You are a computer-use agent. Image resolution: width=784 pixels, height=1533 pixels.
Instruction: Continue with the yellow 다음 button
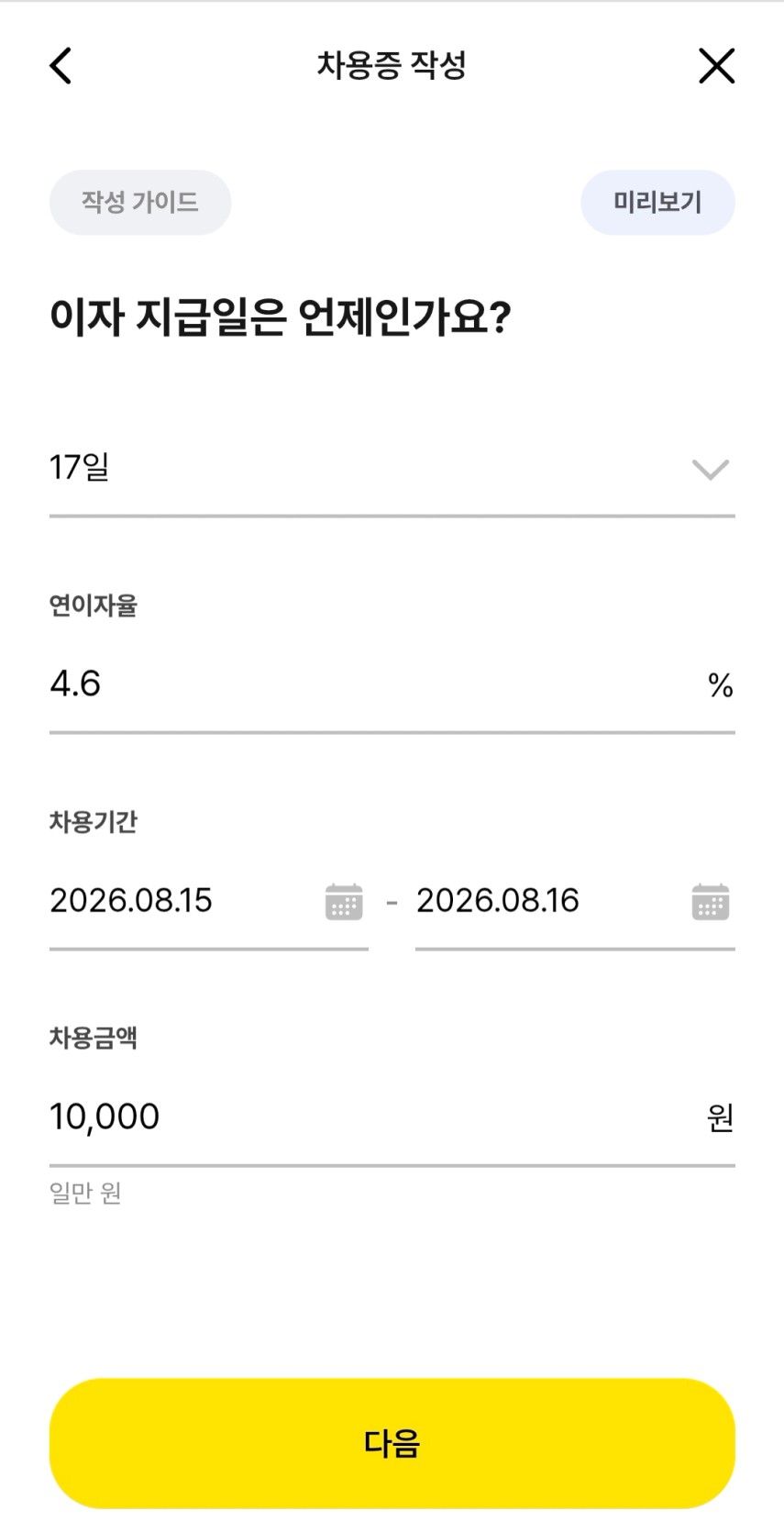392,1443
